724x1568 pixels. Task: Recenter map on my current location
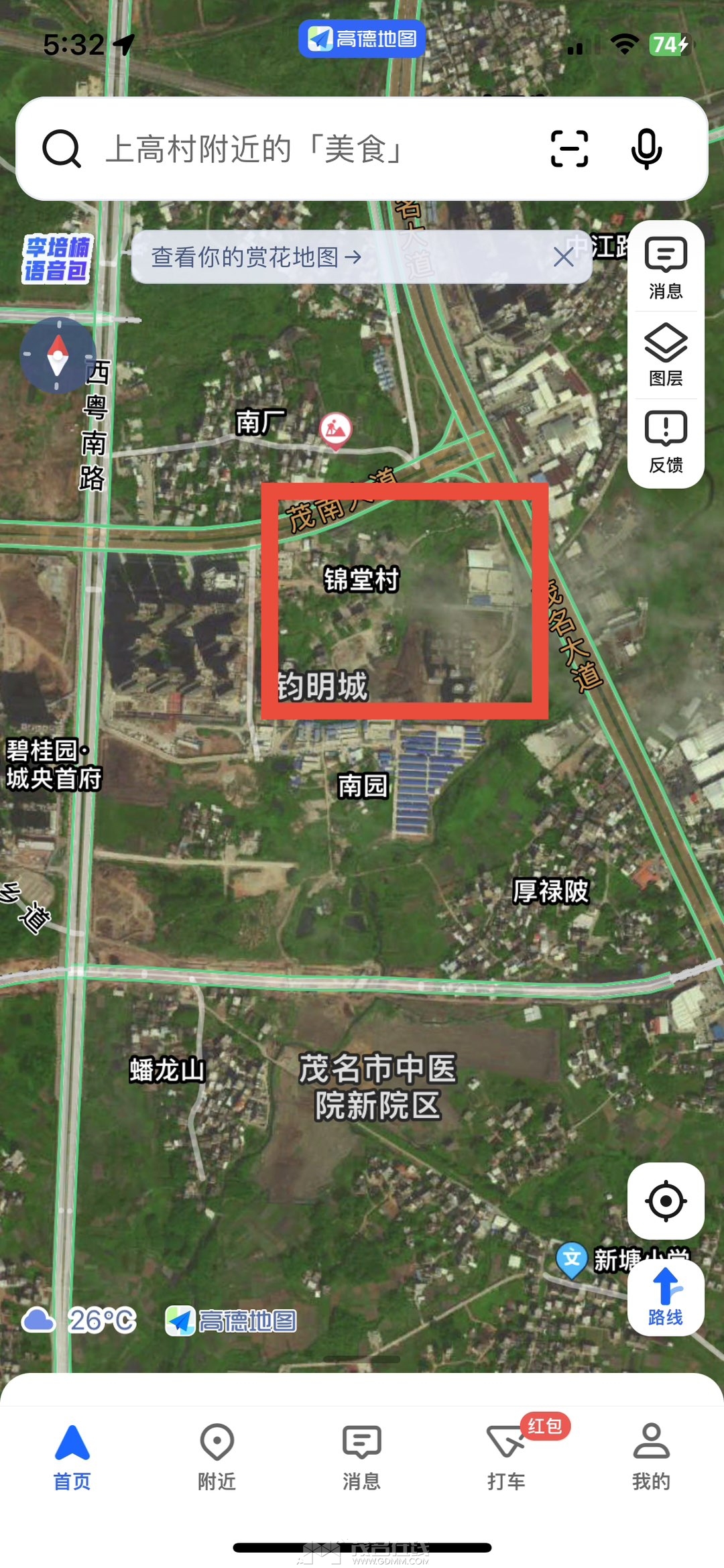tap(665, 1201)
